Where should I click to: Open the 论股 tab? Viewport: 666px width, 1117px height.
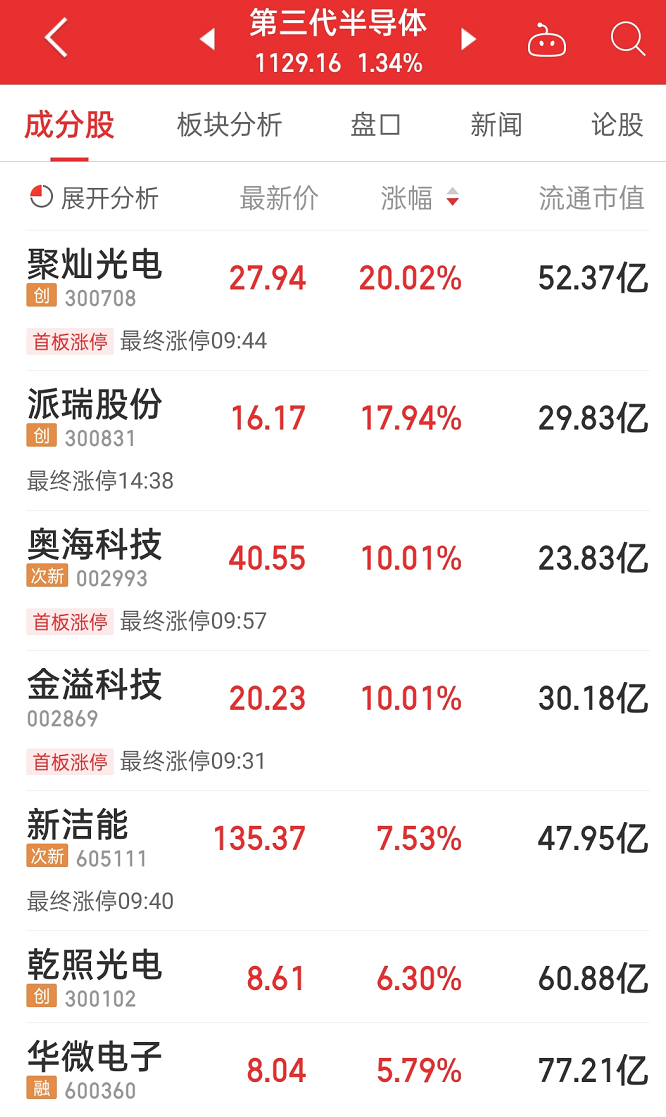(617, 125)
